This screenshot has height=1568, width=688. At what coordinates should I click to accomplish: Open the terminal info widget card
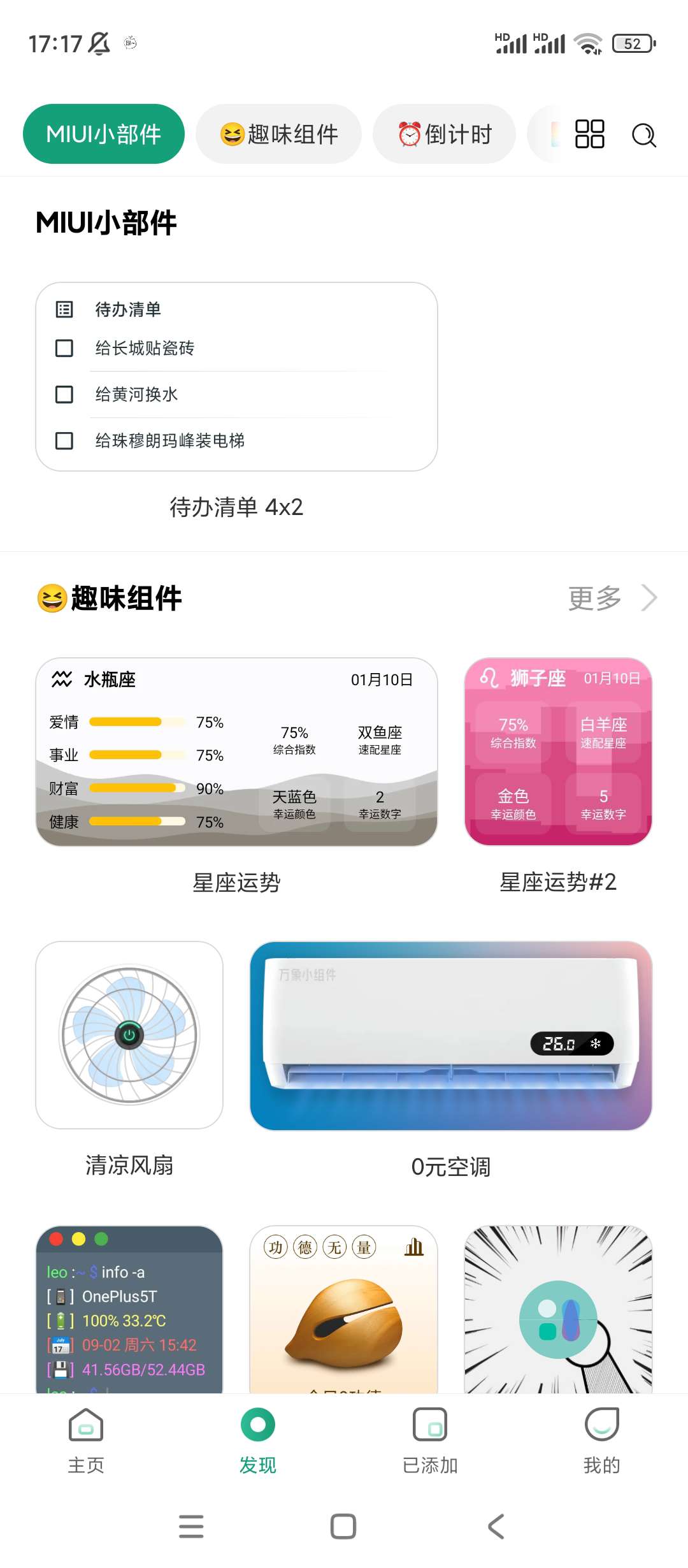pos(129,1309)
